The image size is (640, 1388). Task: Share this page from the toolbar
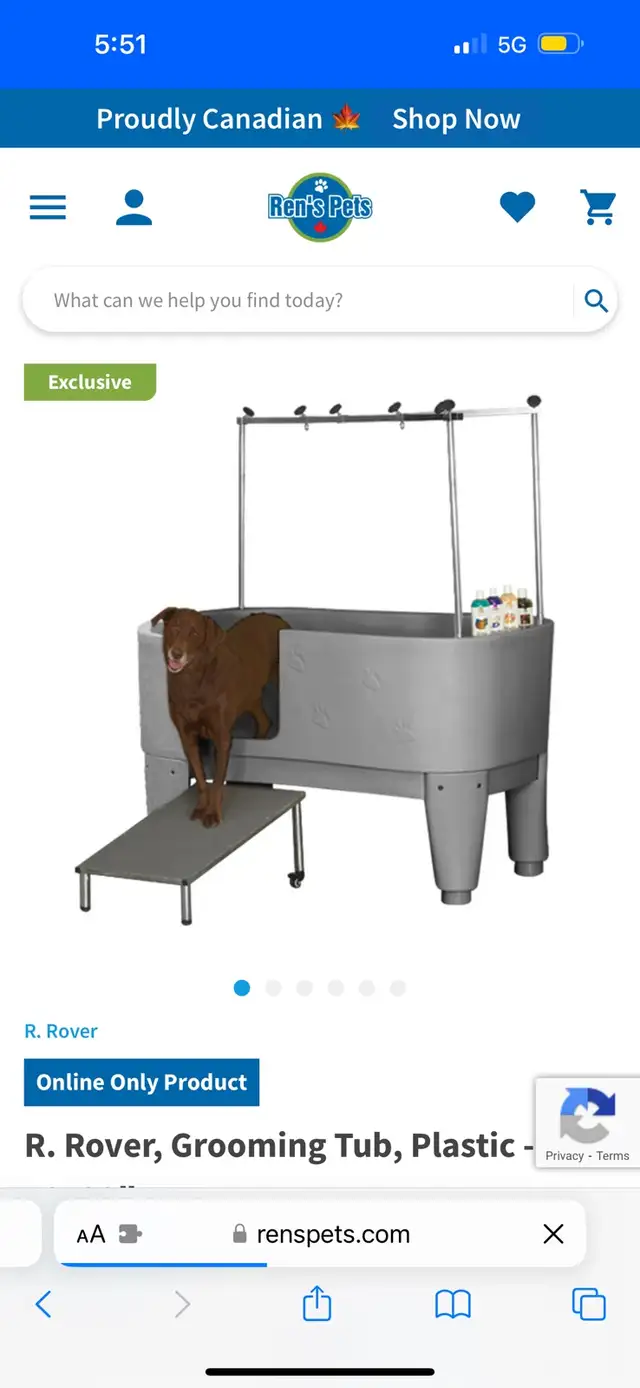(317, 1303)
